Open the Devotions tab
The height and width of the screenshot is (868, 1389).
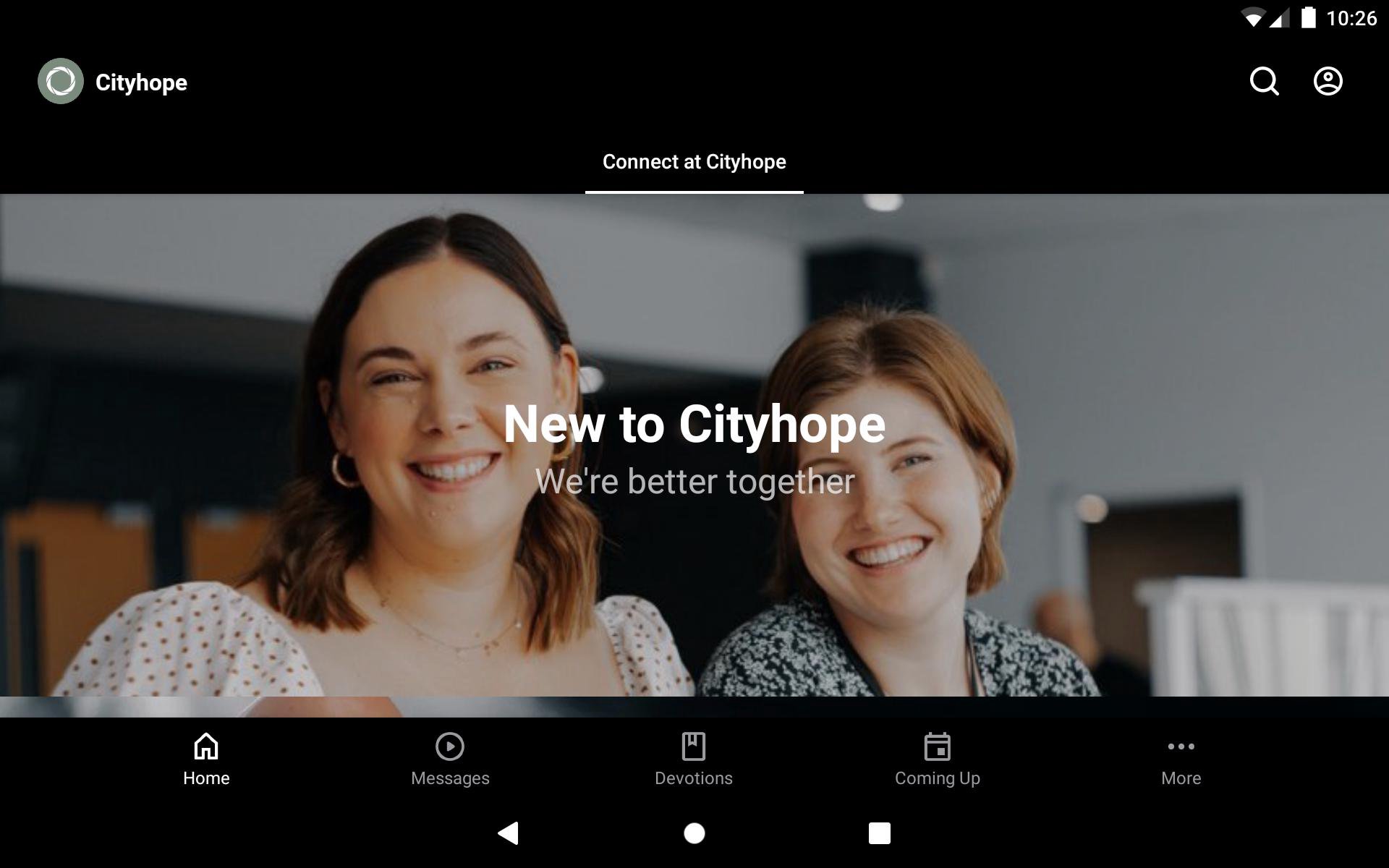tap(694, 759)
